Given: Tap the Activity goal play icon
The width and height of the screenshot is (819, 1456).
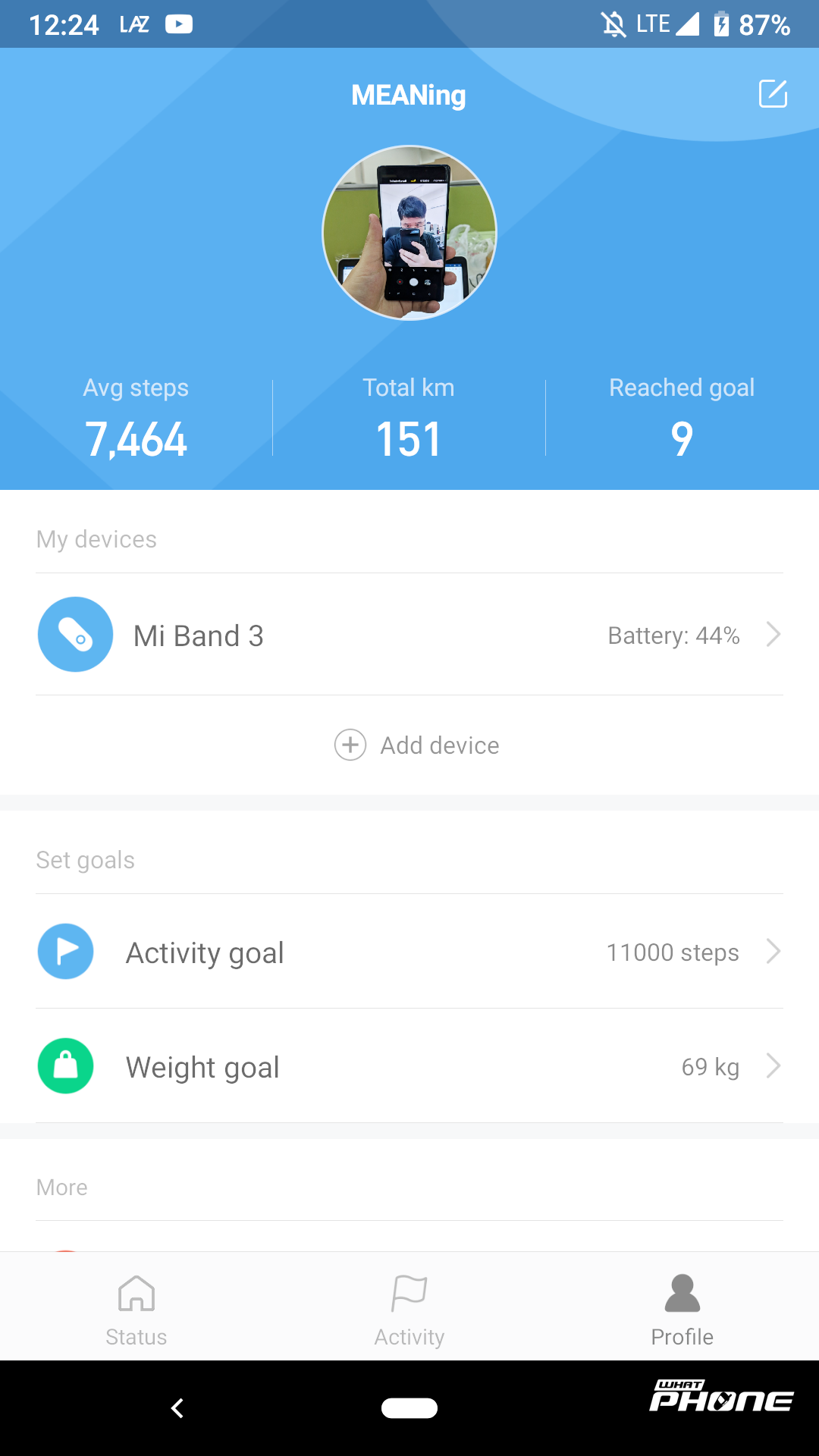Looking at the screenshot, I should (x=65, y=952).
